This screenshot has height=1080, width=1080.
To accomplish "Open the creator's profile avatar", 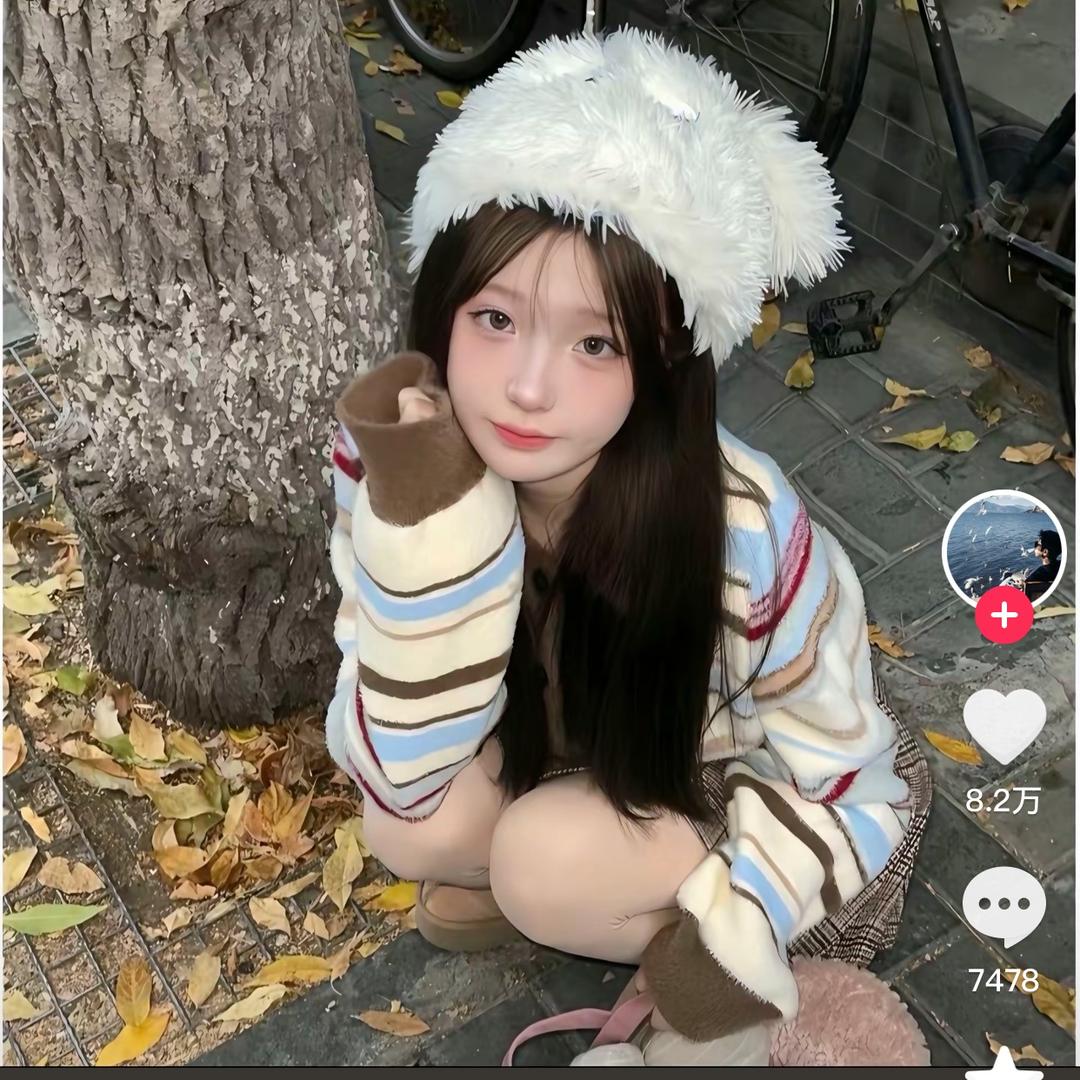I will [1003, 548].
